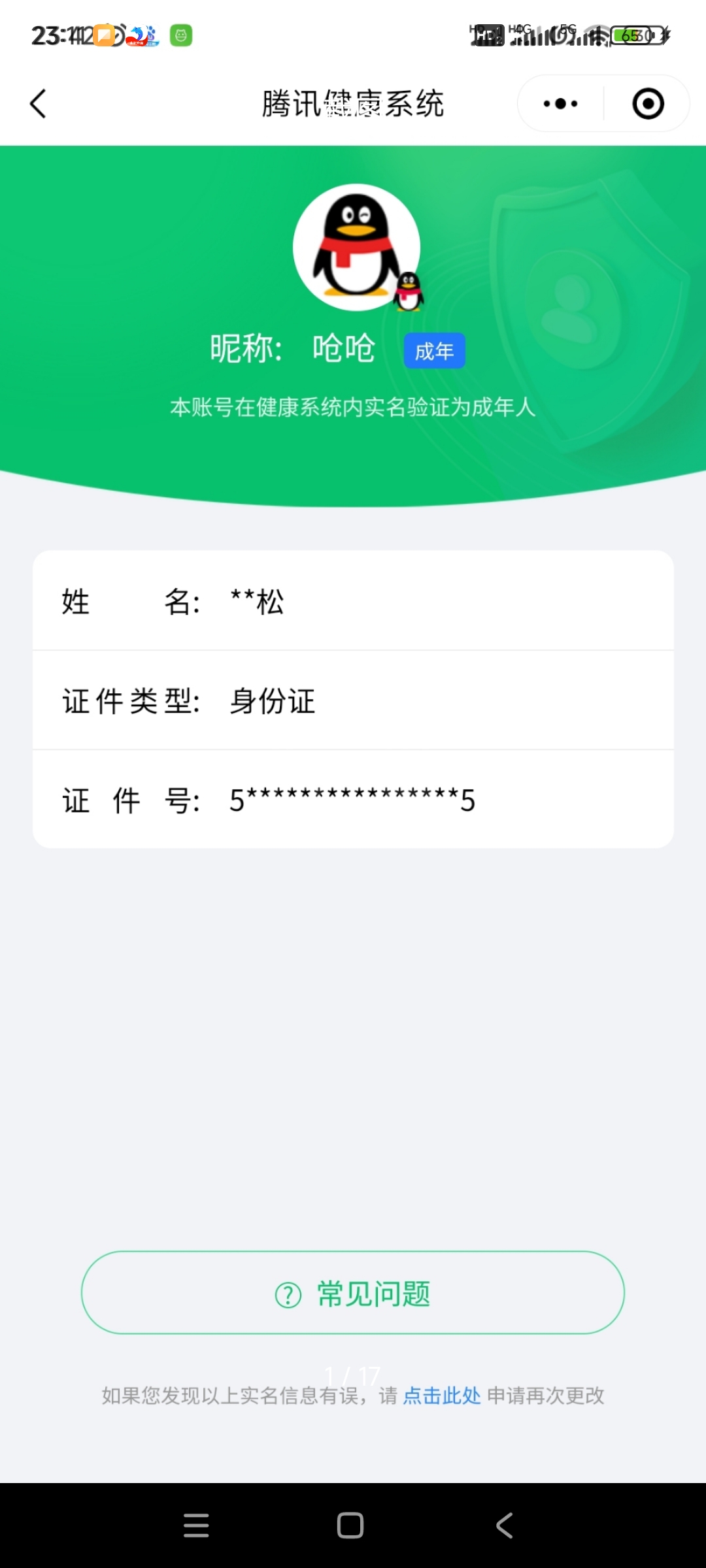Close the mini program via circle icon

pos(648,104)
